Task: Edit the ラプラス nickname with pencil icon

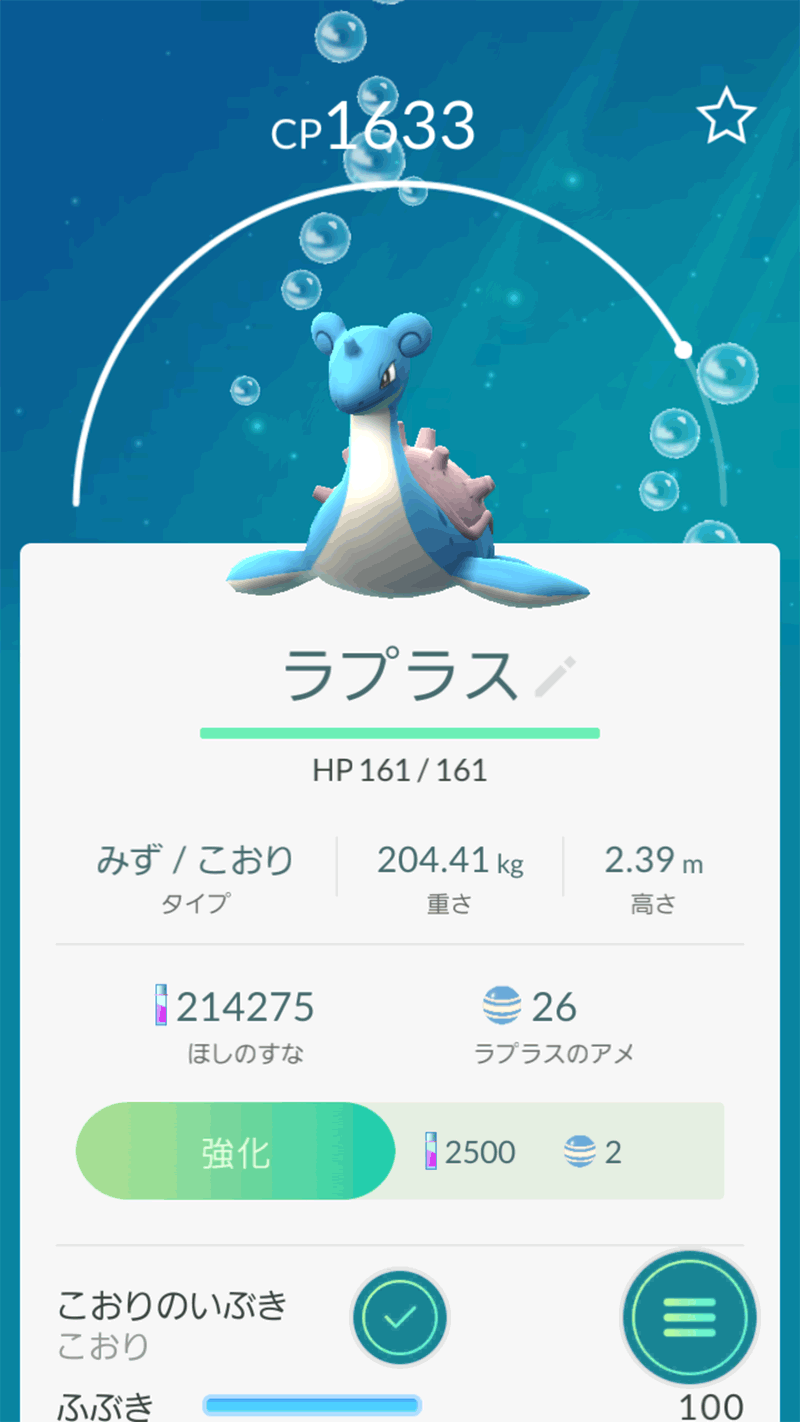Action: (556, 677)
